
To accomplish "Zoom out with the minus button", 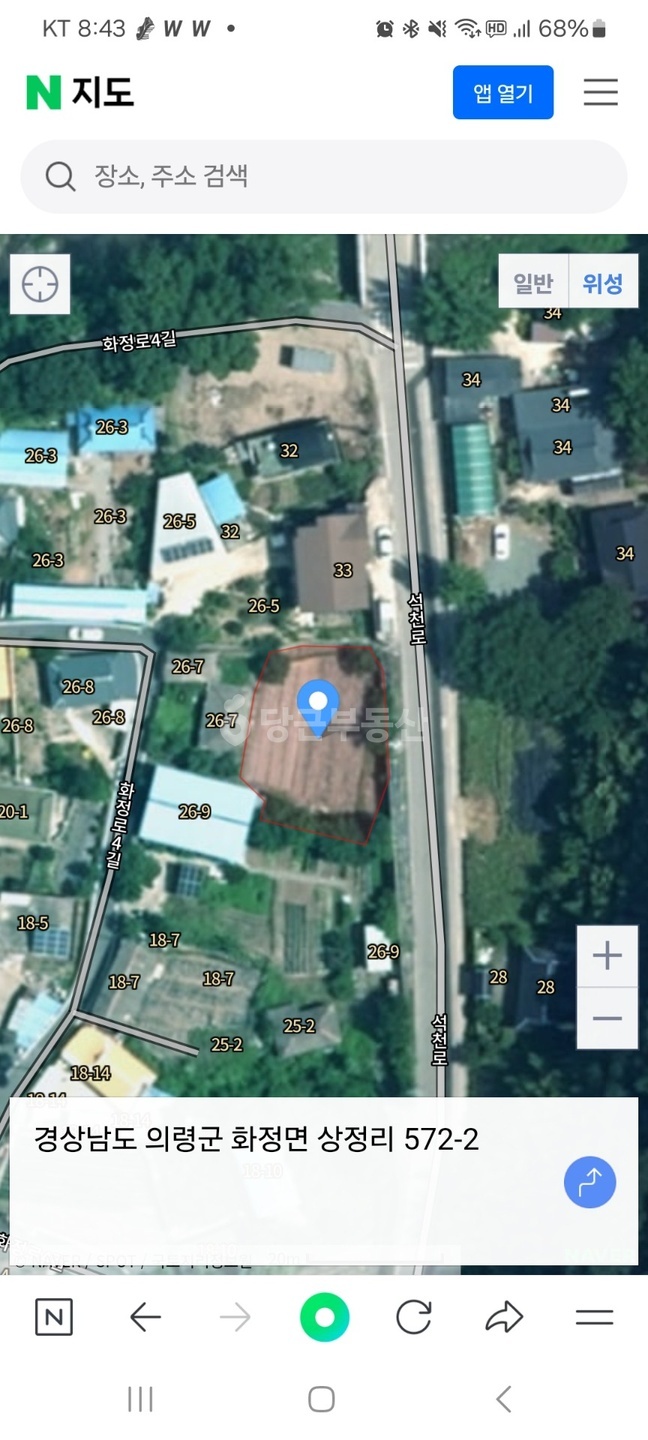I will (607, 1018).
